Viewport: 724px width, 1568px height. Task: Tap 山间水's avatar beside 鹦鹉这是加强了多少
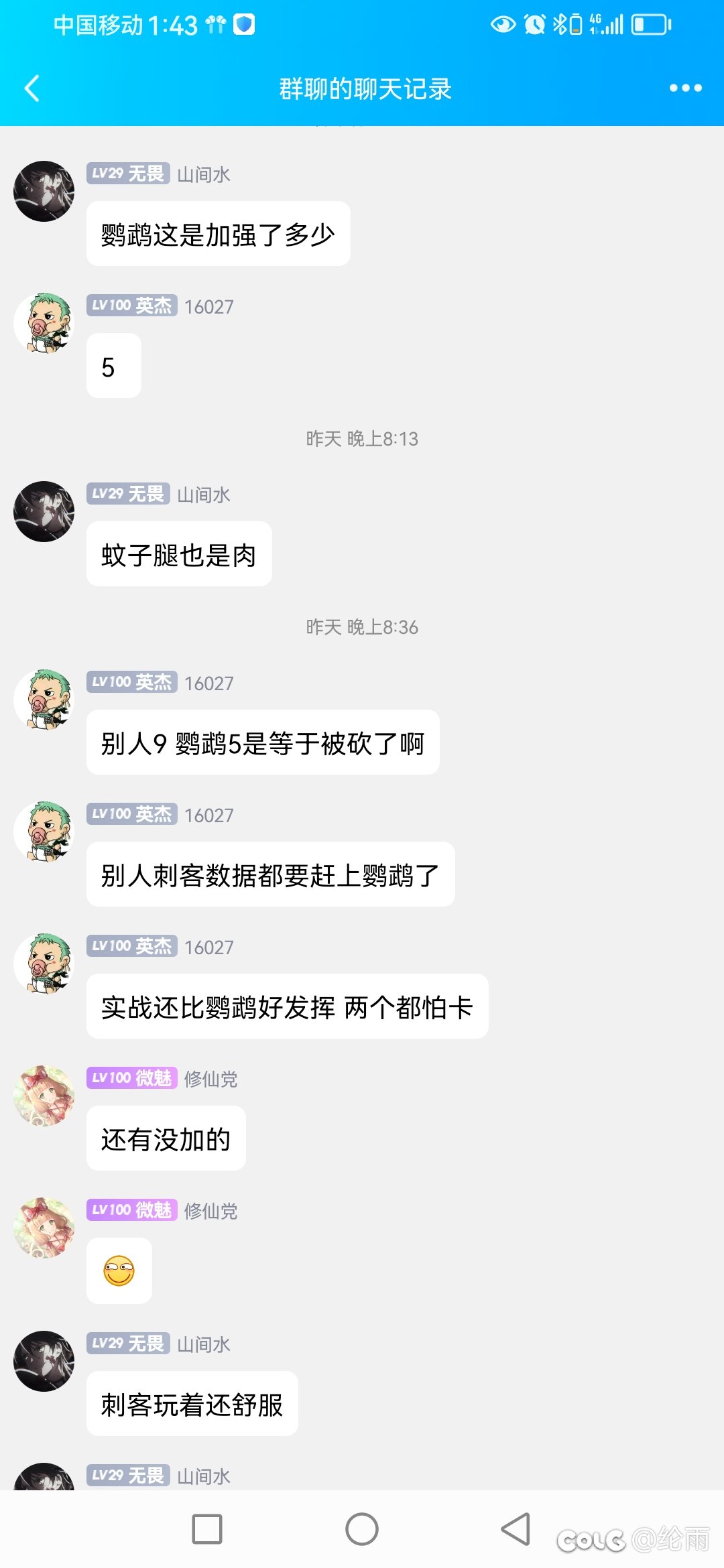44,192
